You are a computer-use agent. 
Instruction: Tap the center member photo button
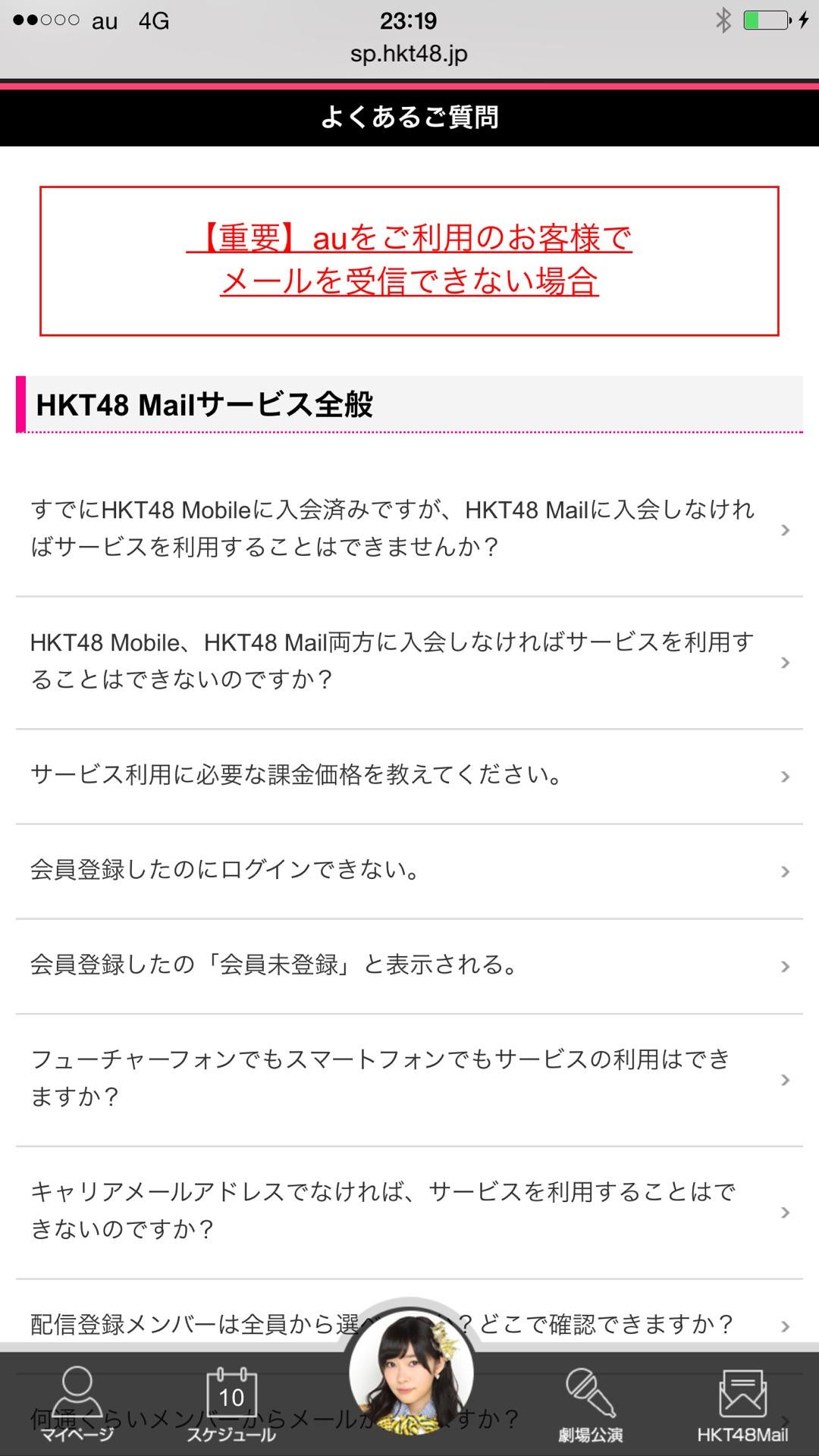[x=410, y=1373]
